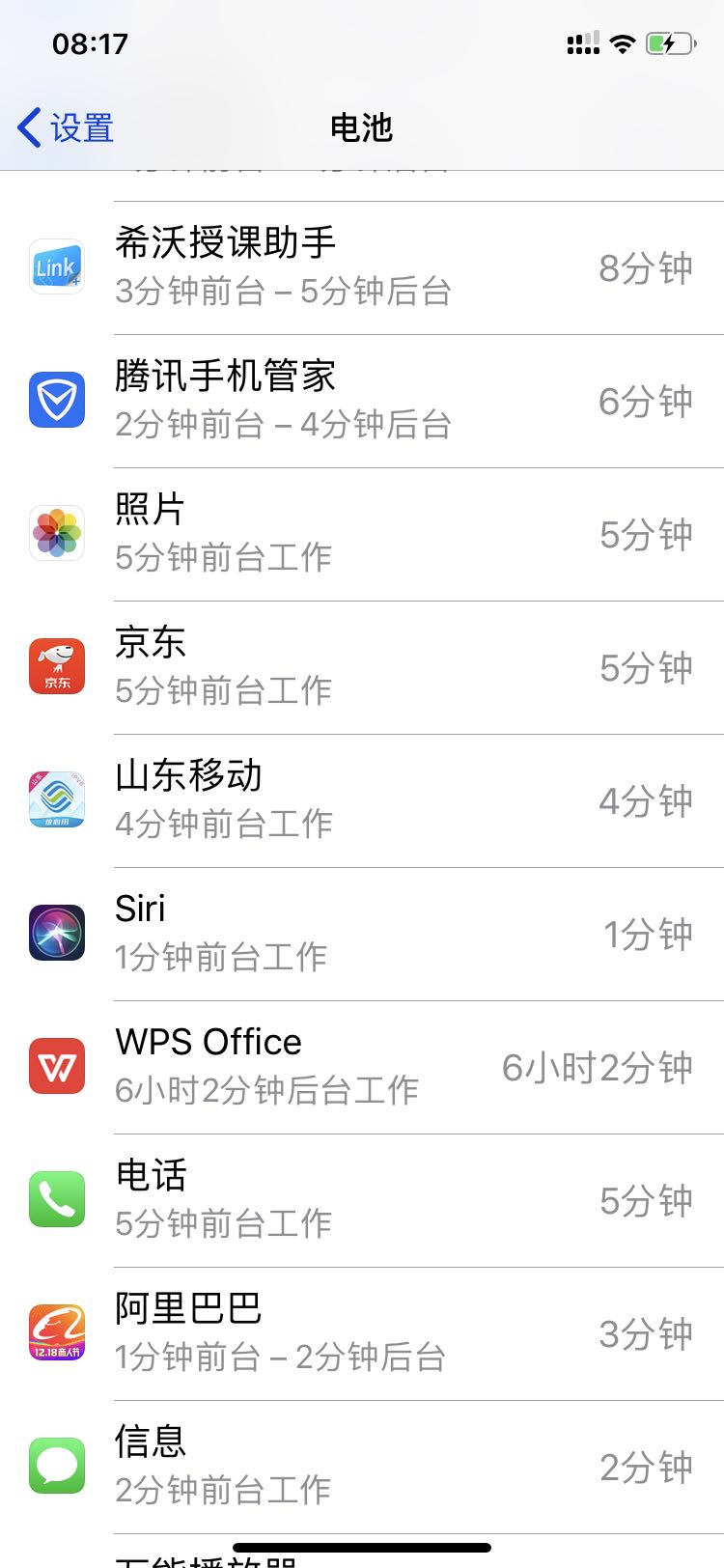Select the 电话 battery row
The height and width of the screenshot is (1568, 724).
click(x=362, y=1200)
